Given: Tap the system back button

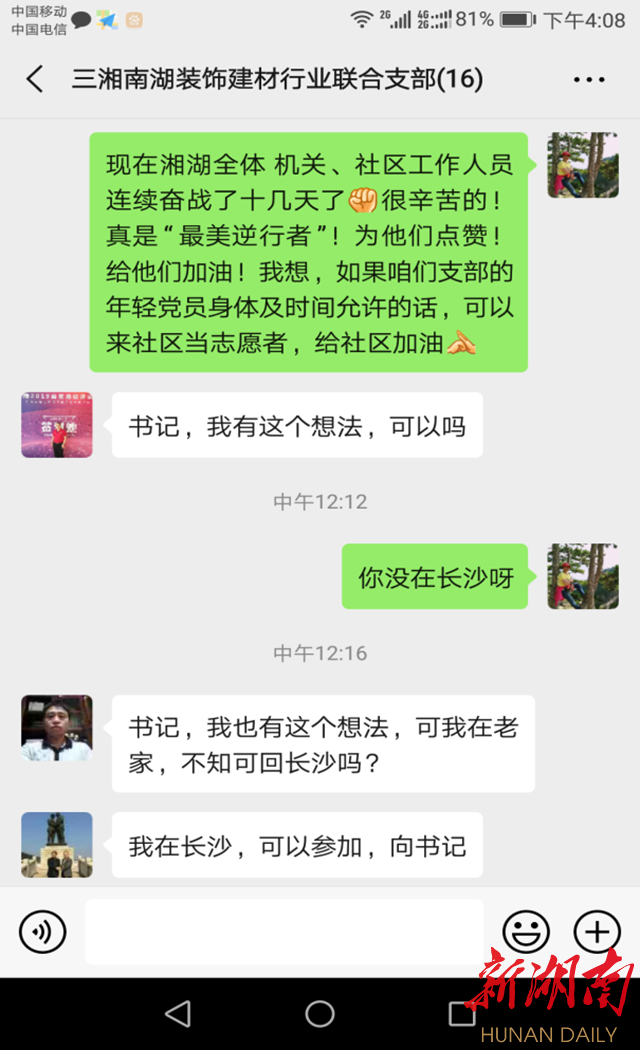Looking at the screenshot, I should pyautogui.click(x=178, y=1014).
